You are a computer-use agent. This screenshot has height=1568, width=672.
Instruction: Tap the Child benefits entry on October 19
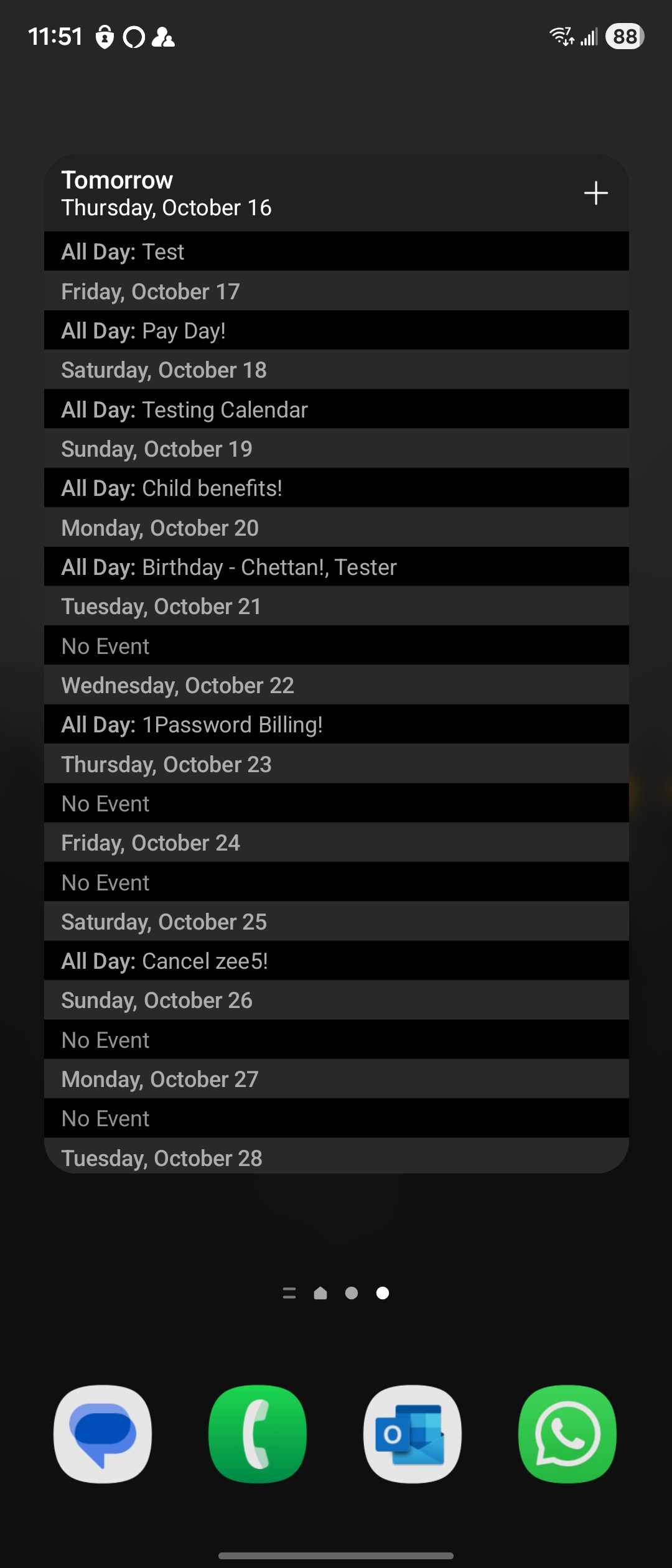(x=336, y=488)
